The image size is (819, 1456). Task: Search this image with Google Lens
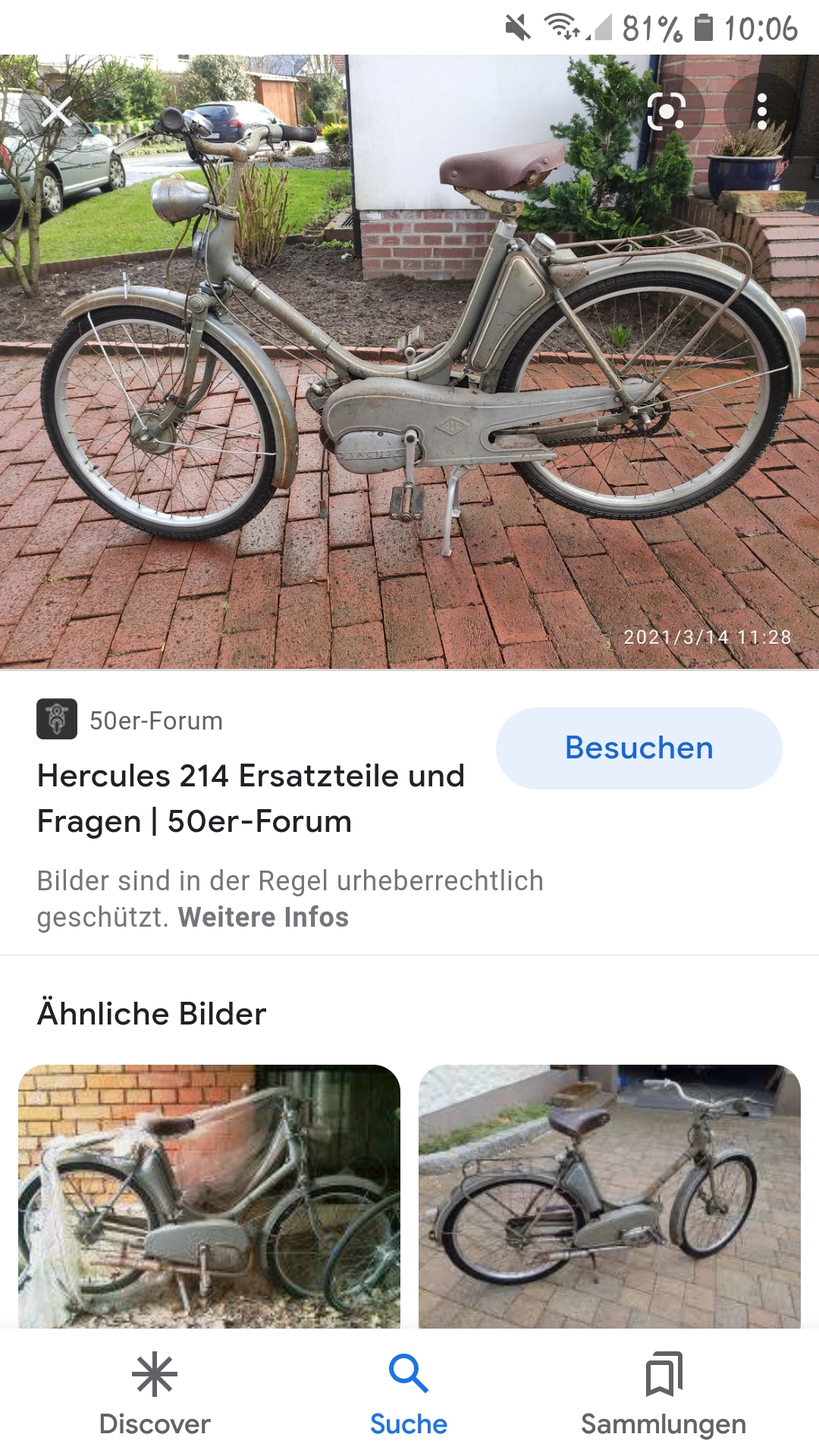pos(667,111)
